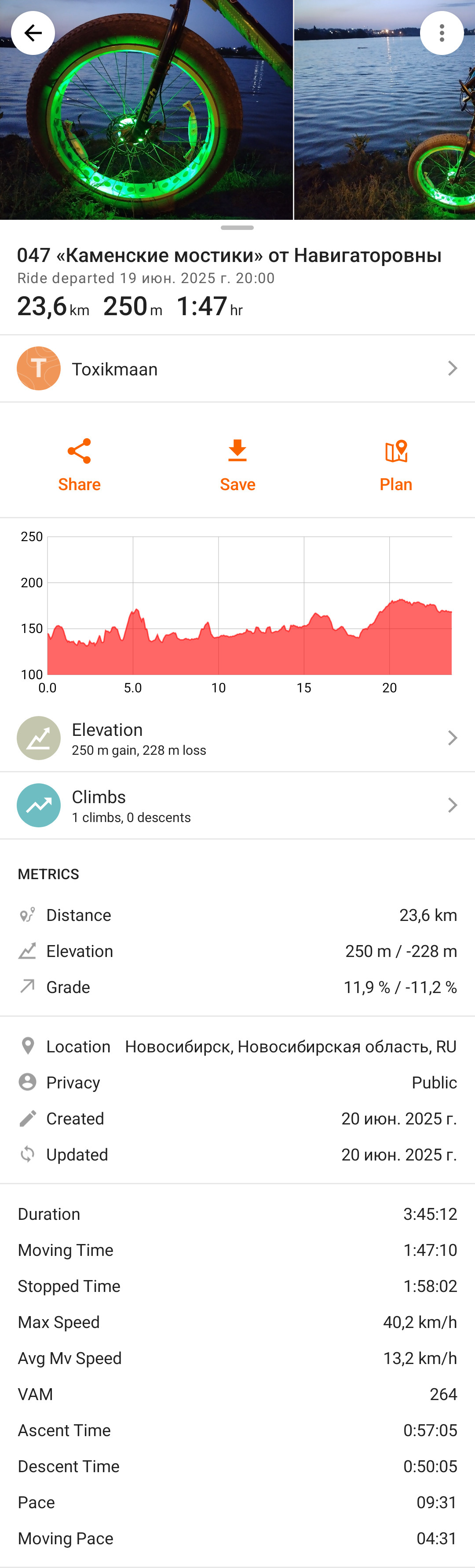Viewport: 475px width, 1568px height.
Task: Plan a route from this ride
Action: [x=396, y=466]
